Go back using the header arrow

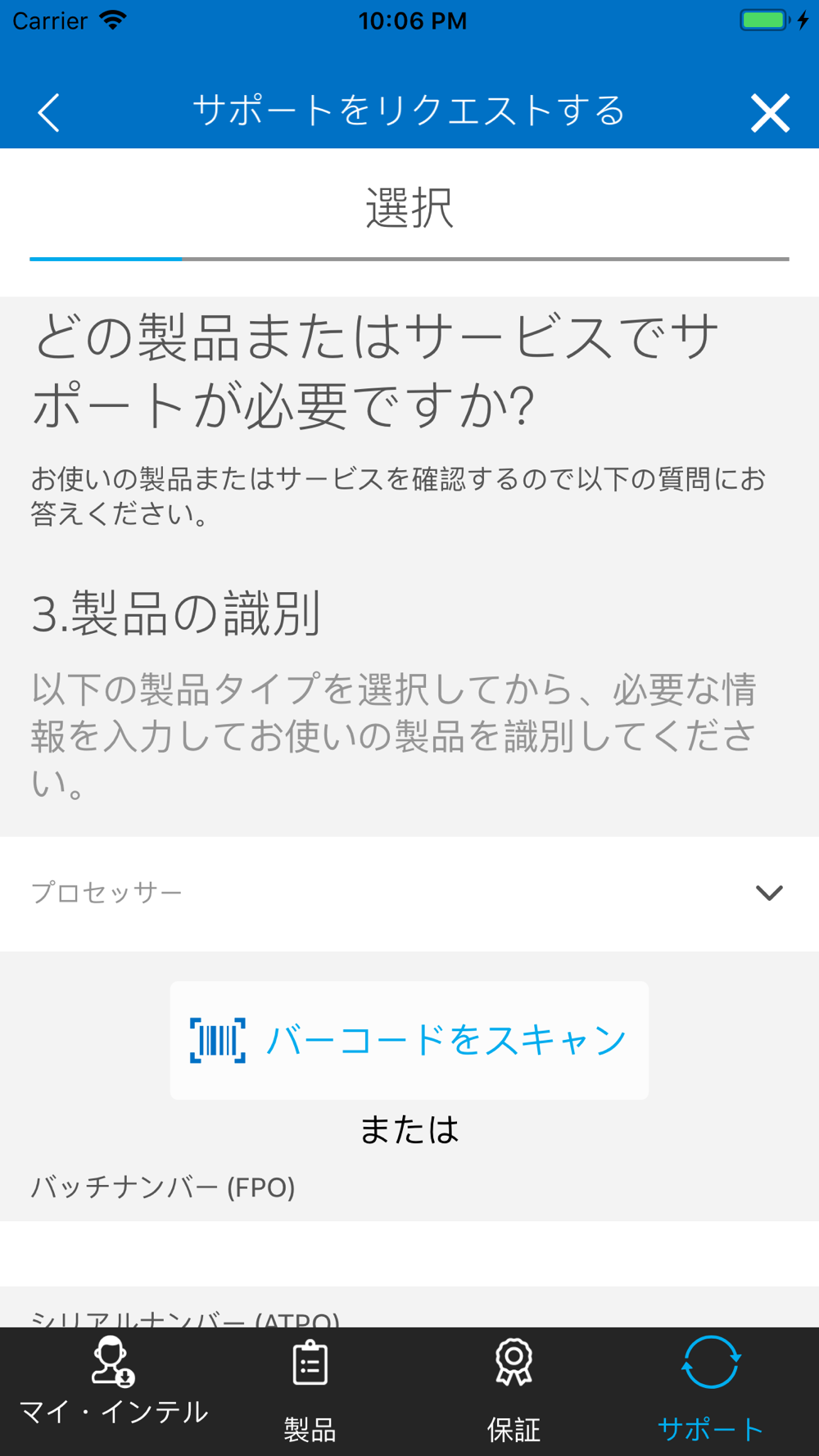pyautogui.click(x=49, y=112)
